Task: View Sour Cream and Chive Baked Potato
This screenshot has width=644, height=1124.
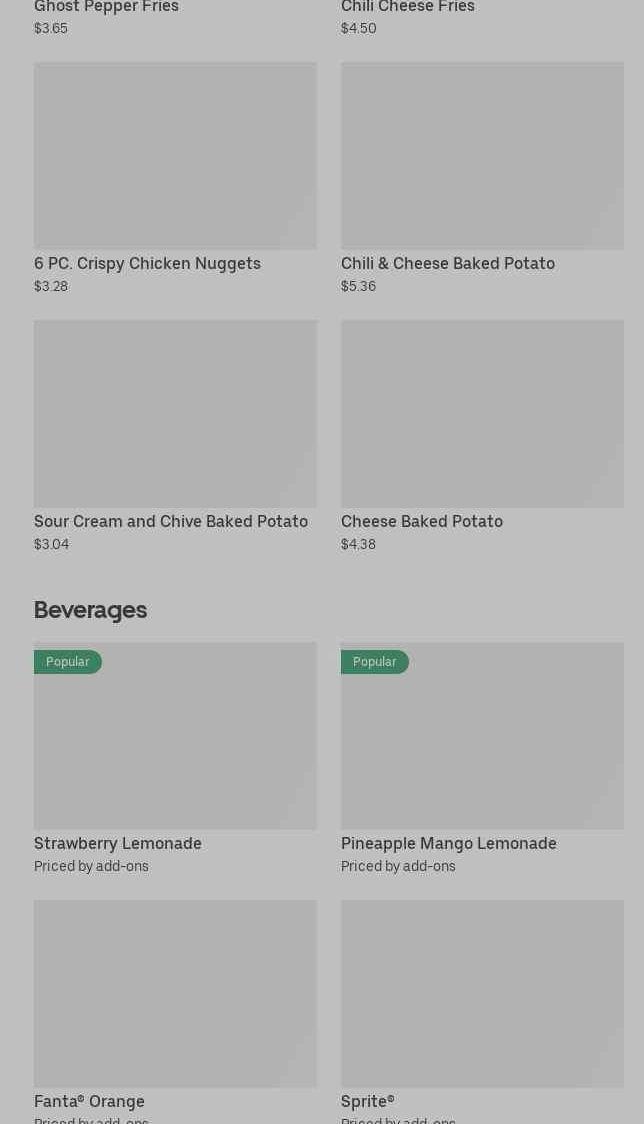Action: [175, 414]
